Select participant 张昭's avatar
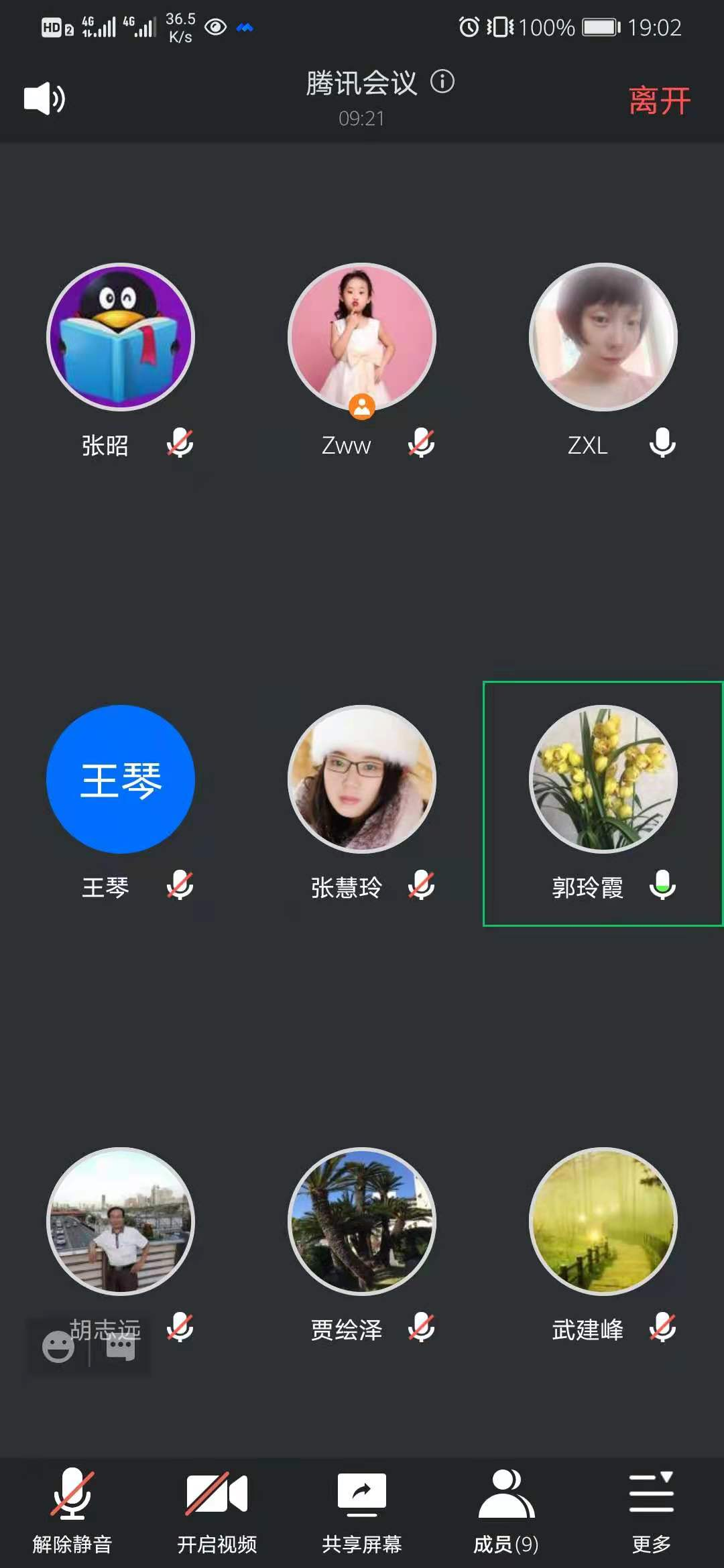This screenshot has height=1568, width=724. 121,336
